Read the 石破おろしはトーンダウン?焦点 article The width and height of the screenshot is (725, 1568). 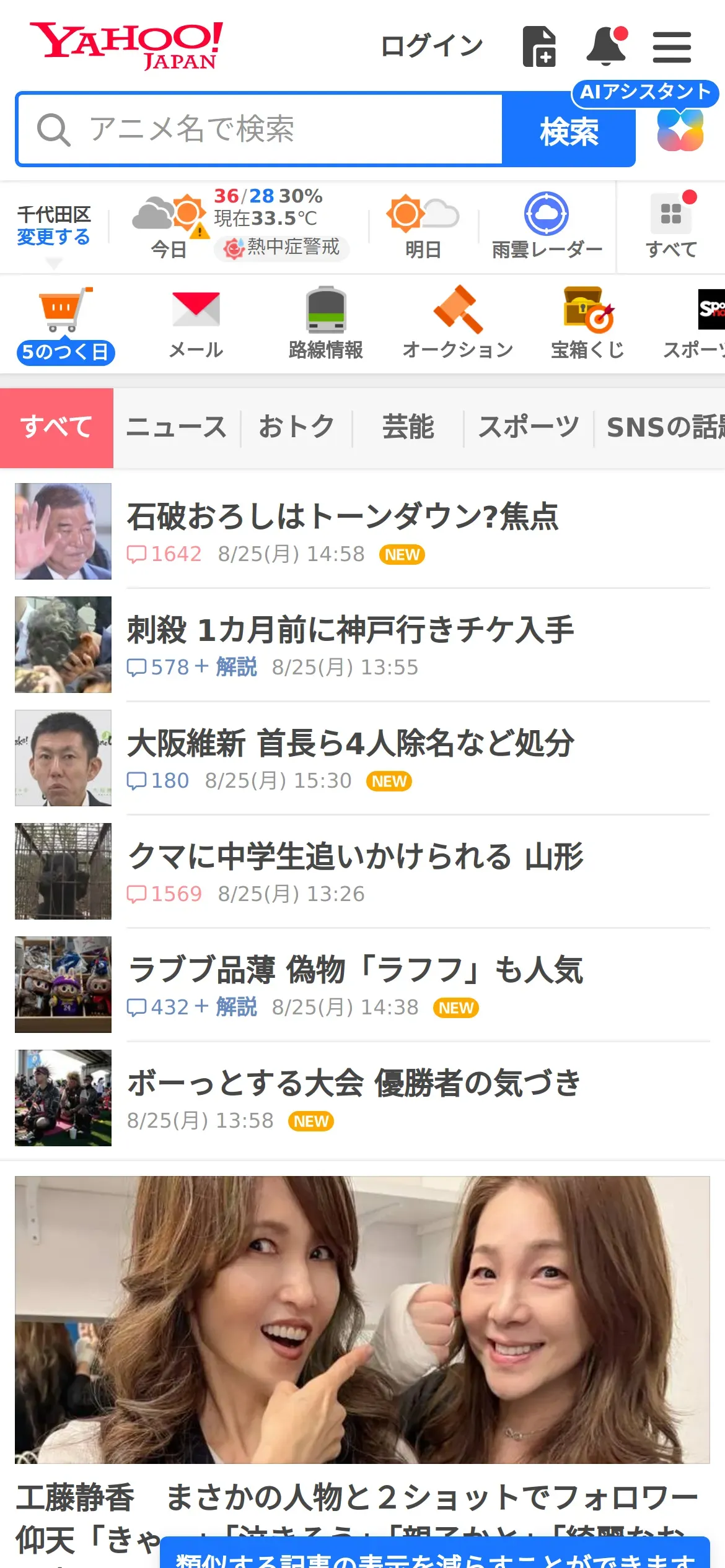343,518
